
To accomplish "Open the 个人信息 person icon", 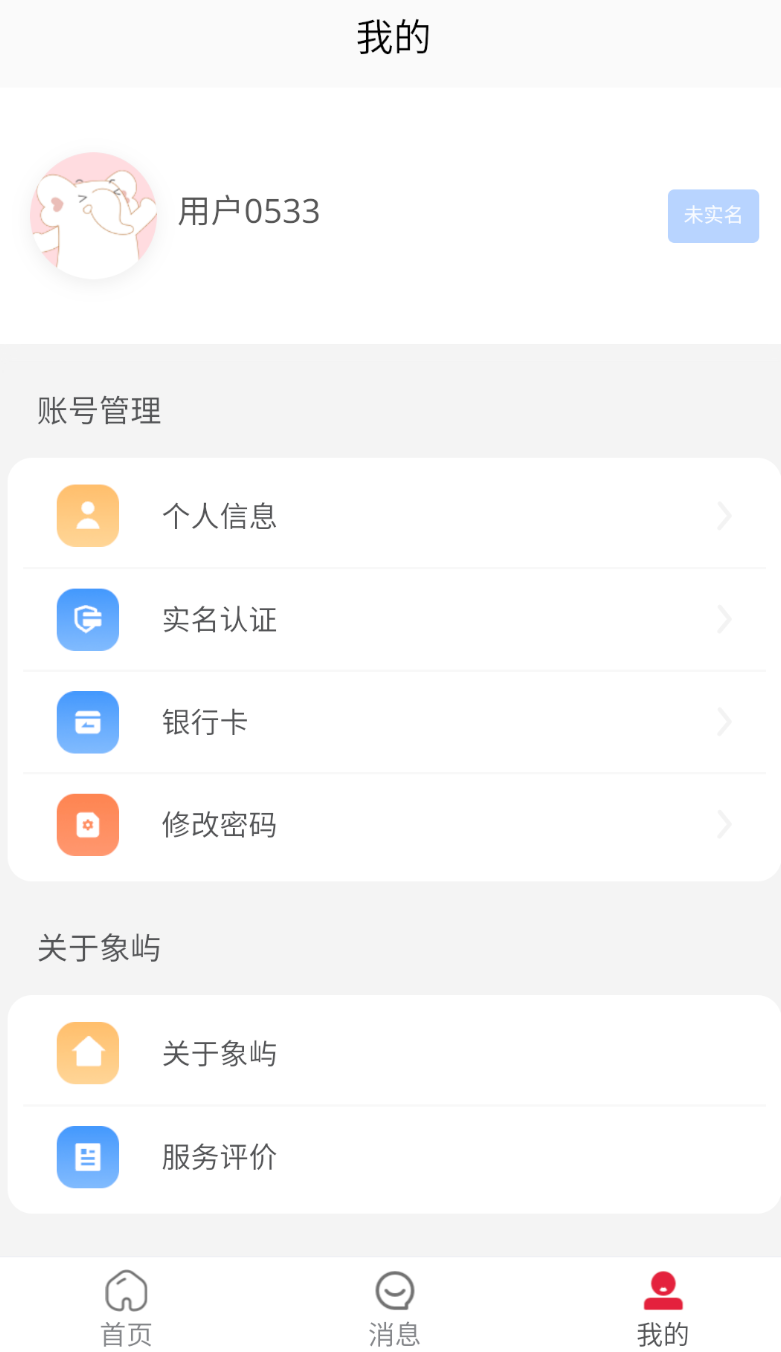I will (87, 516).
